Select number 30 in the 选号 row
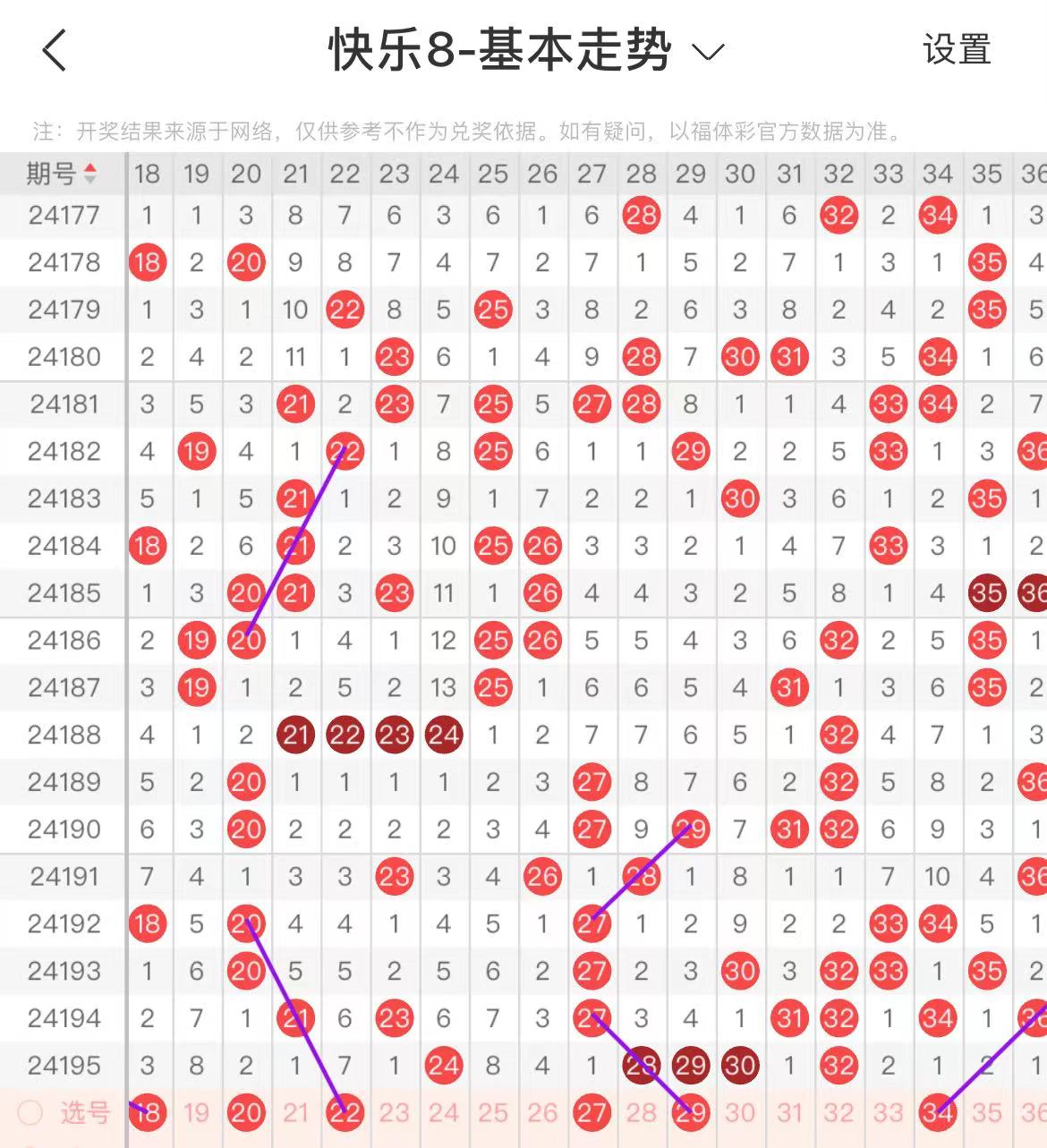 740,1112
